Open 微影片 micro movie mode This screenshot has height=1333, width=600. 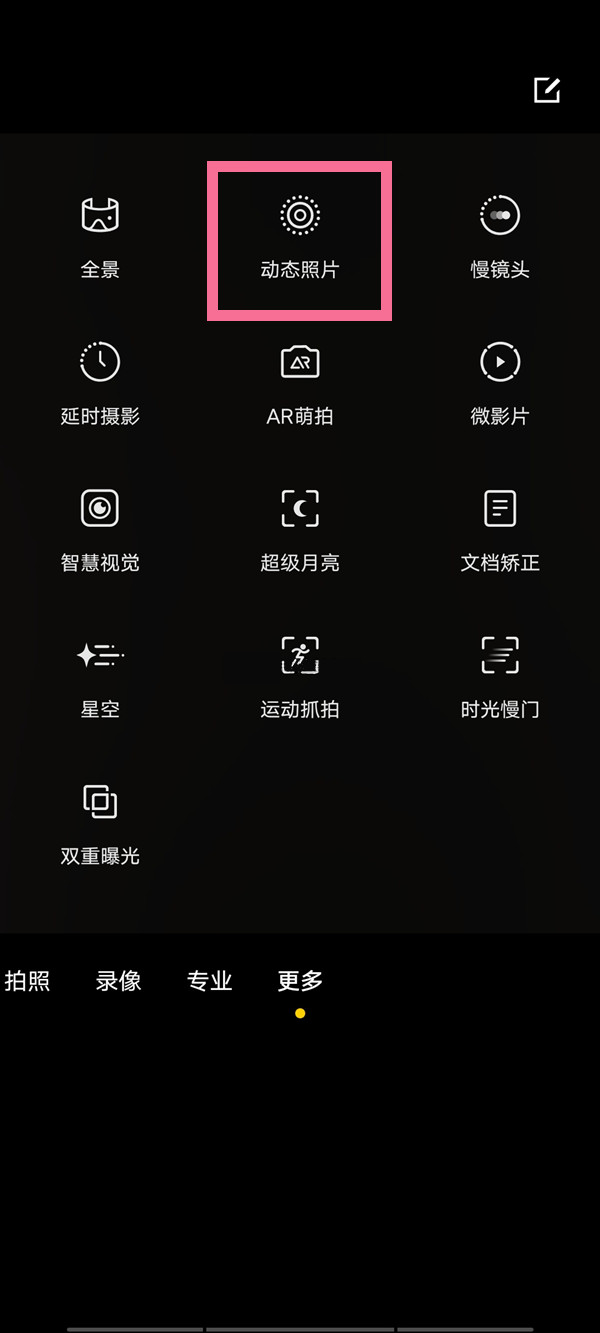[500, 385]
